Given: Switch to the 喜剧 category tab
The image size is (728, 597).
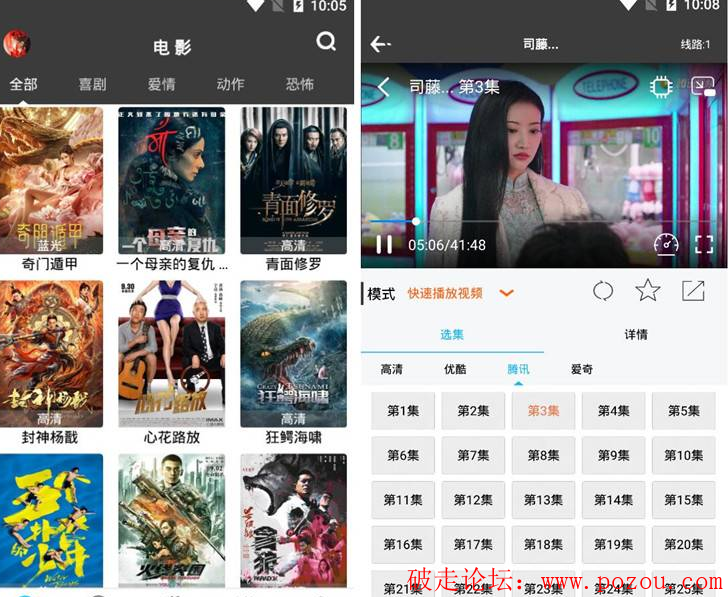Looking at the screenshot, I should tap(92, 84).
